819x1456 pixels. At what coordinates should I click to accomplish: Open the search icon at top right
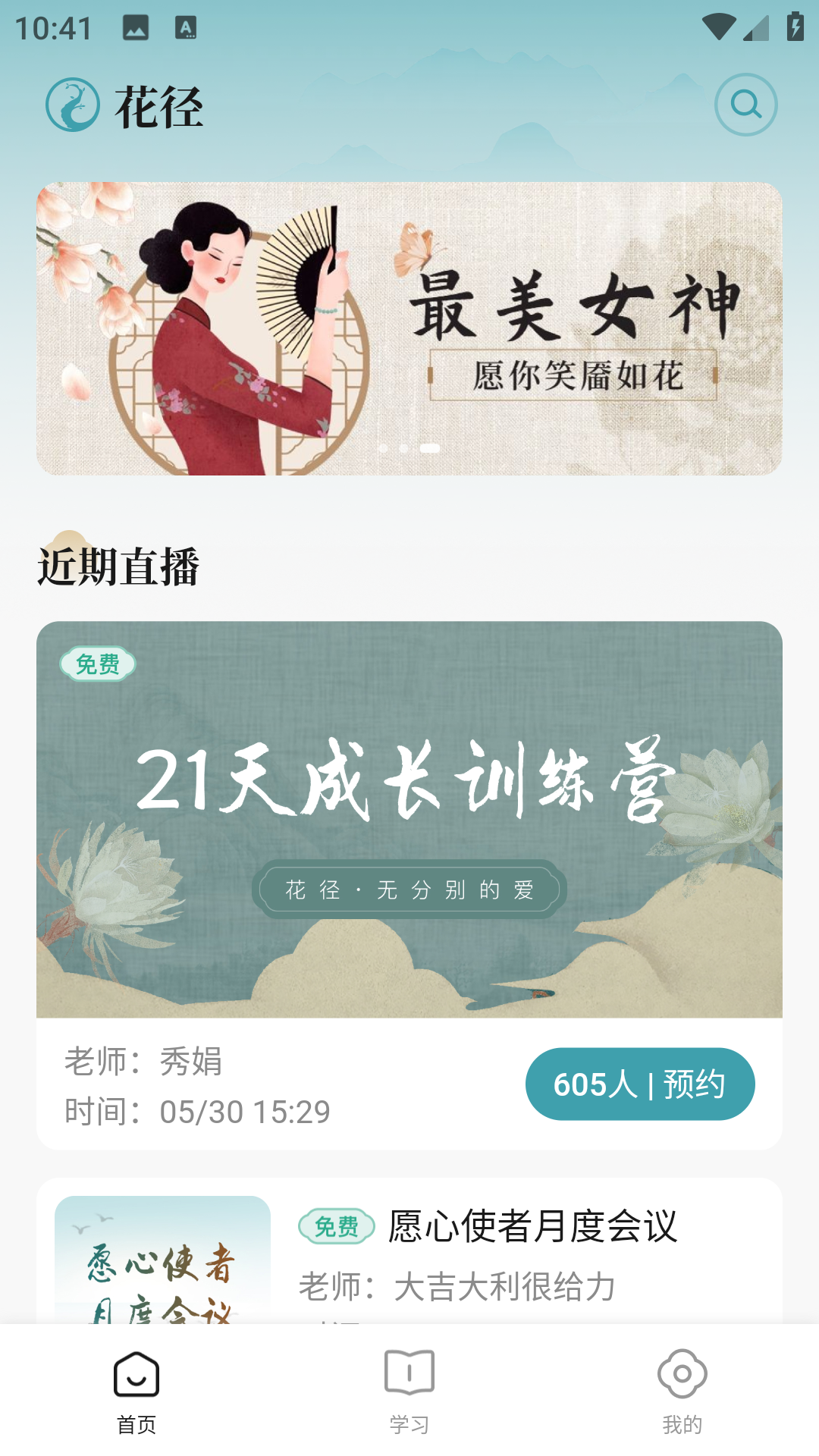pos(745,105)
